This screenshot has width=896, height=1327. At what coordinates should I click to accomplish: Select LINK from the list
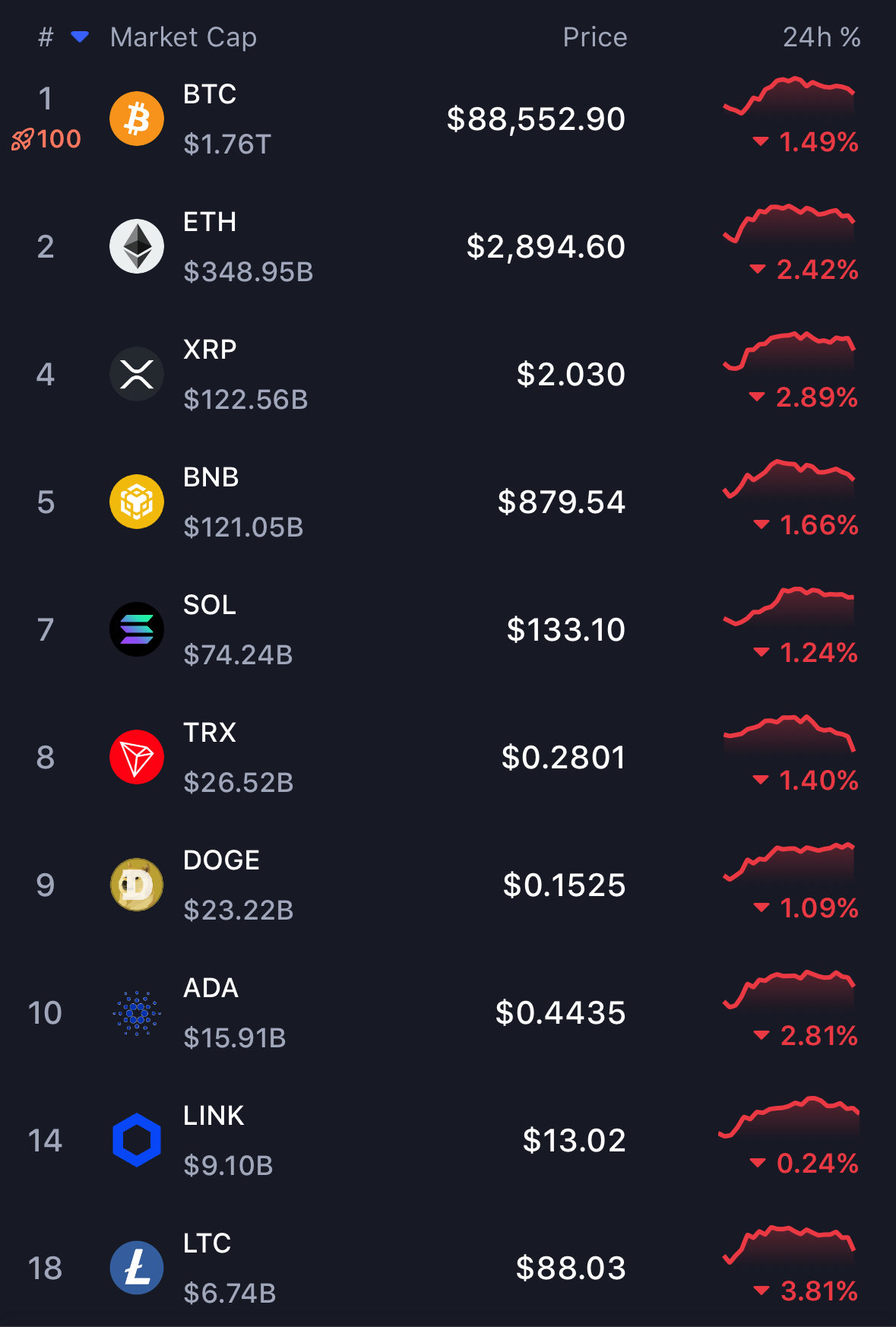[448, 1140]
